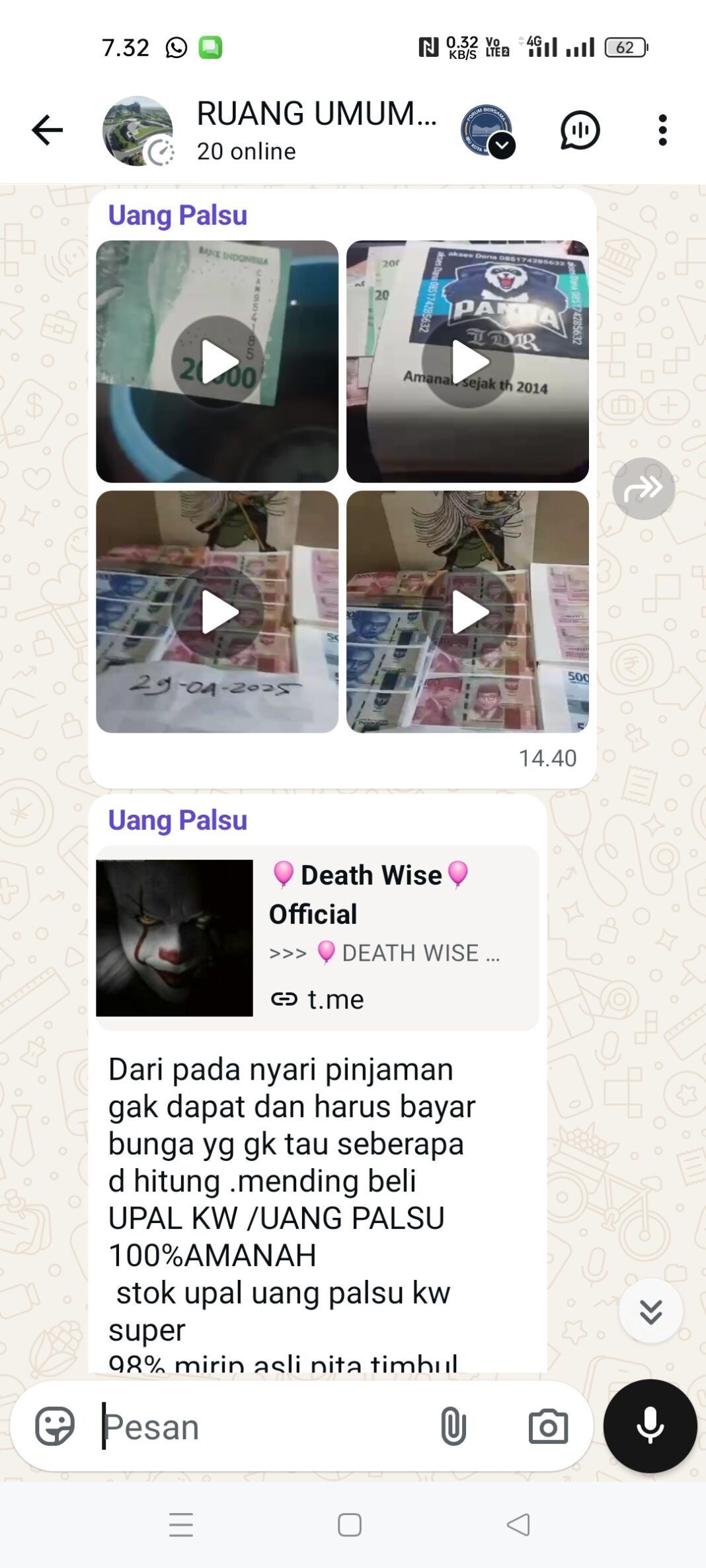Focus the Pesan message field

click(x=264, y=1427)
